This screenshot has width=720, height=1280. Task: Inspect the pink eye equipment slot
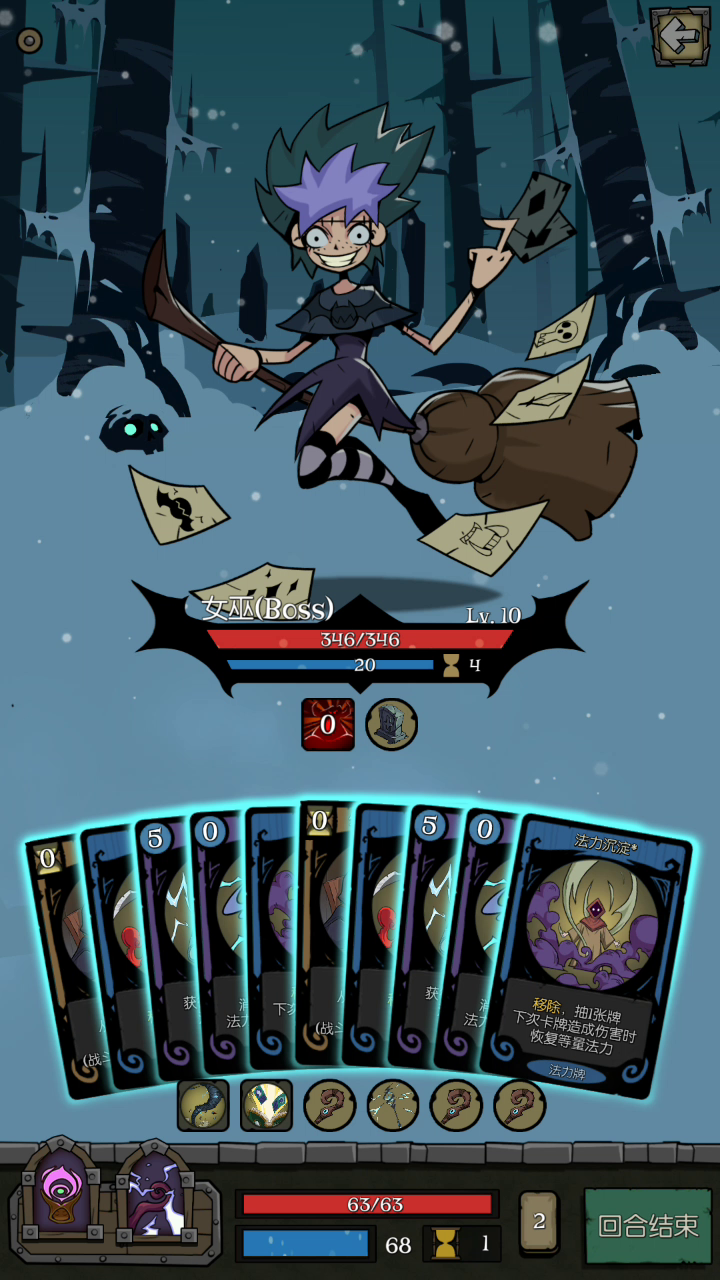[61, 1192]
